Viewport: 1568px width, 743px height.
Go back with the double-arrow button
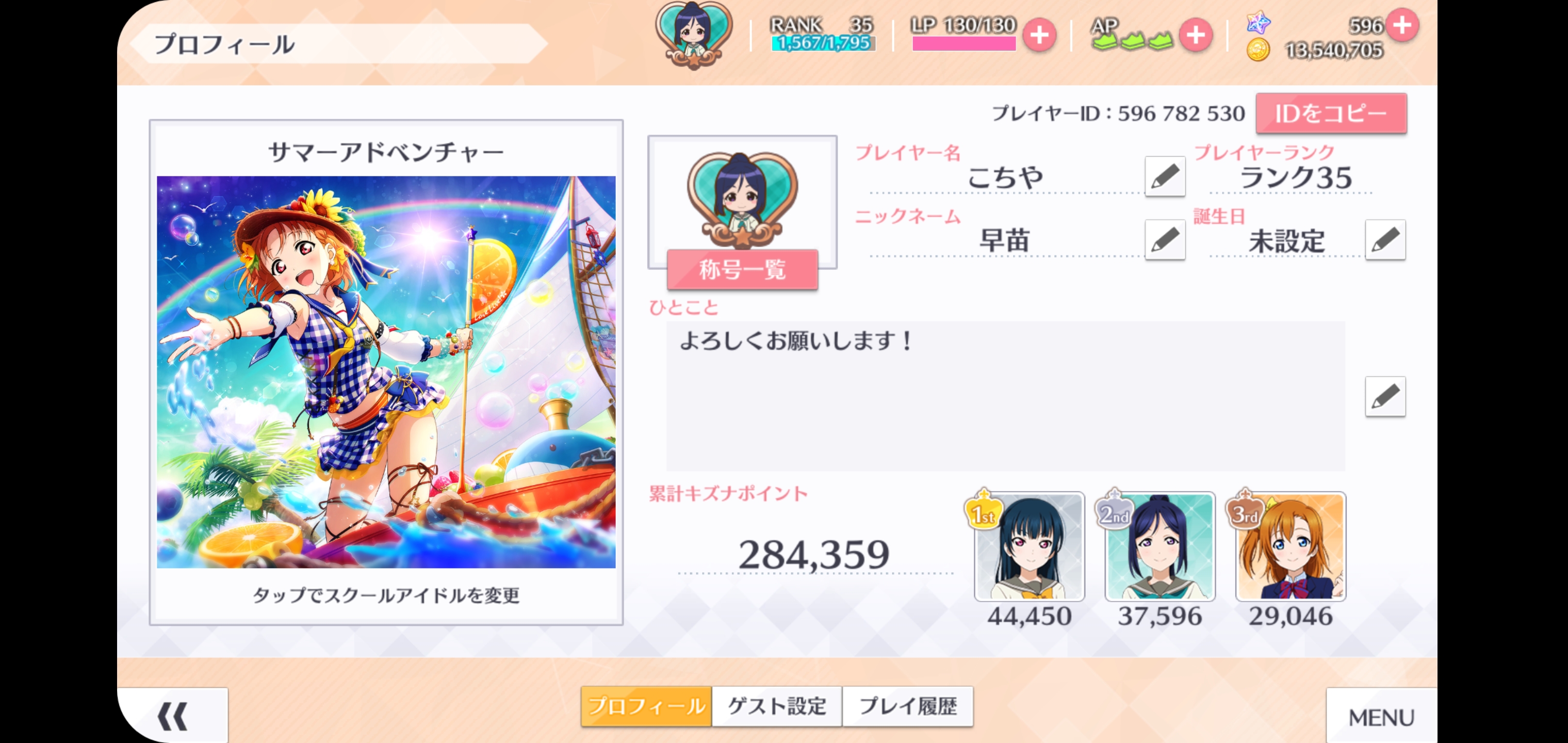click(x=173, y=716)
